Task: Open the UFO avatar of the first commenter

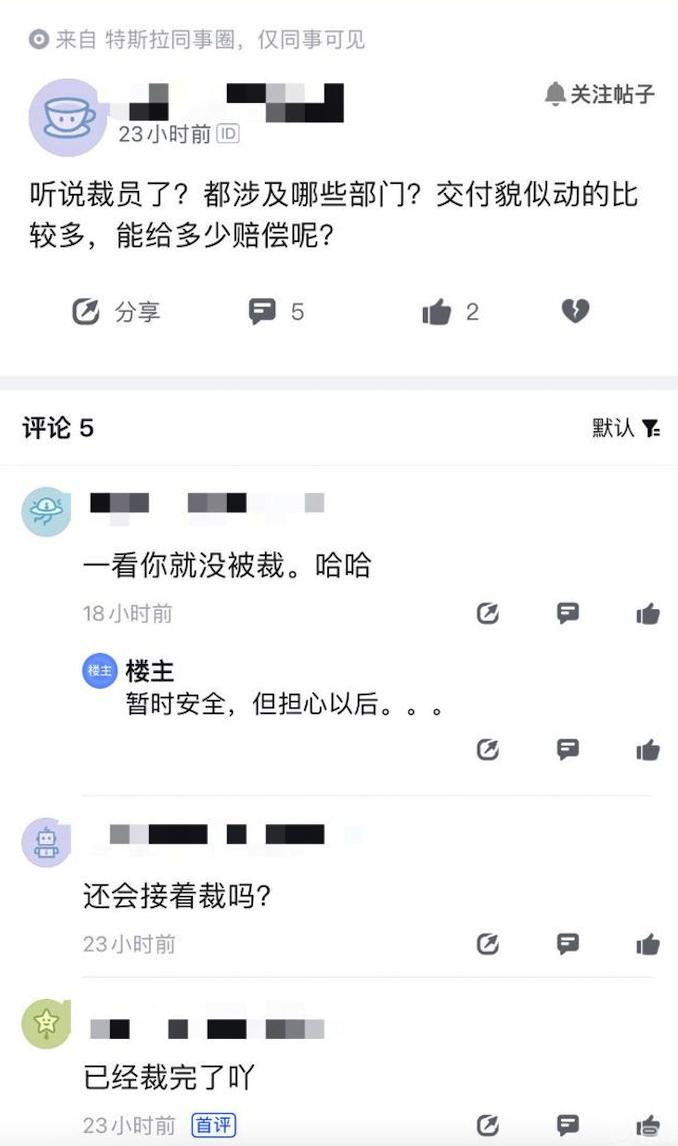Action: click(46, 512)
